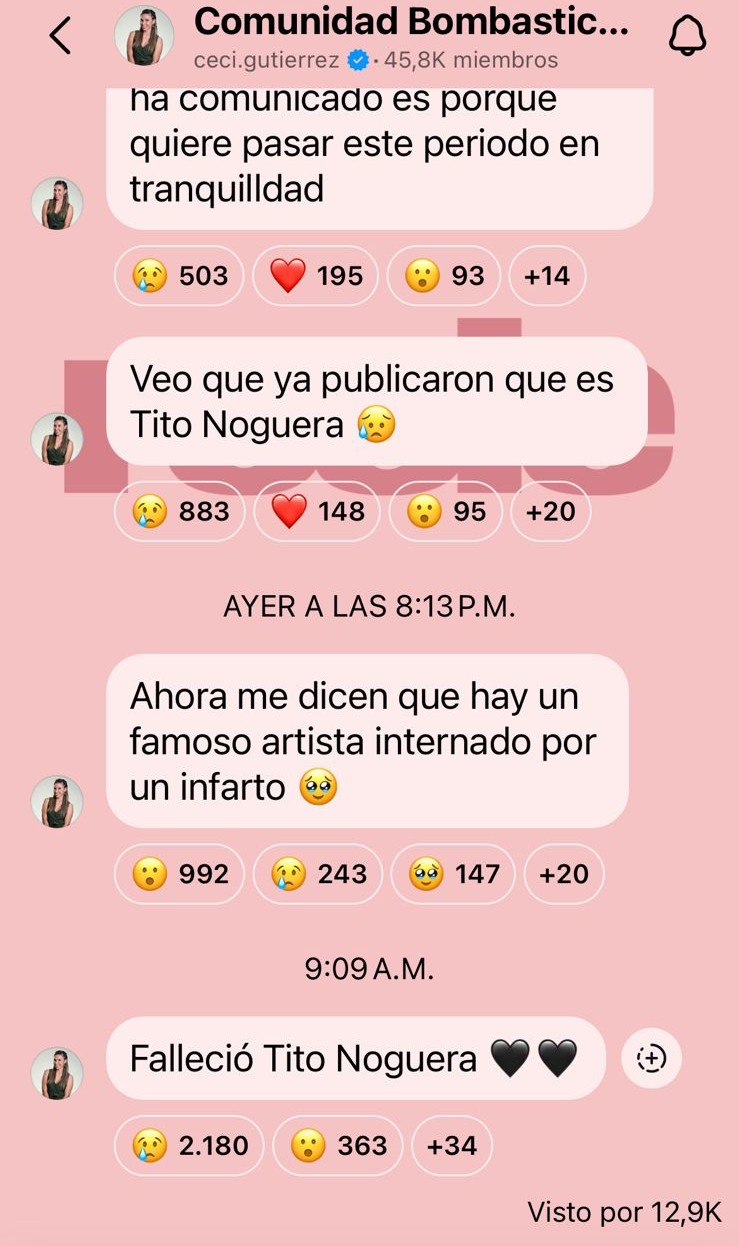Tap the pleading-face reaction with 147
The height and width of the screenshot is (1246, 739).
pos(453,874)
